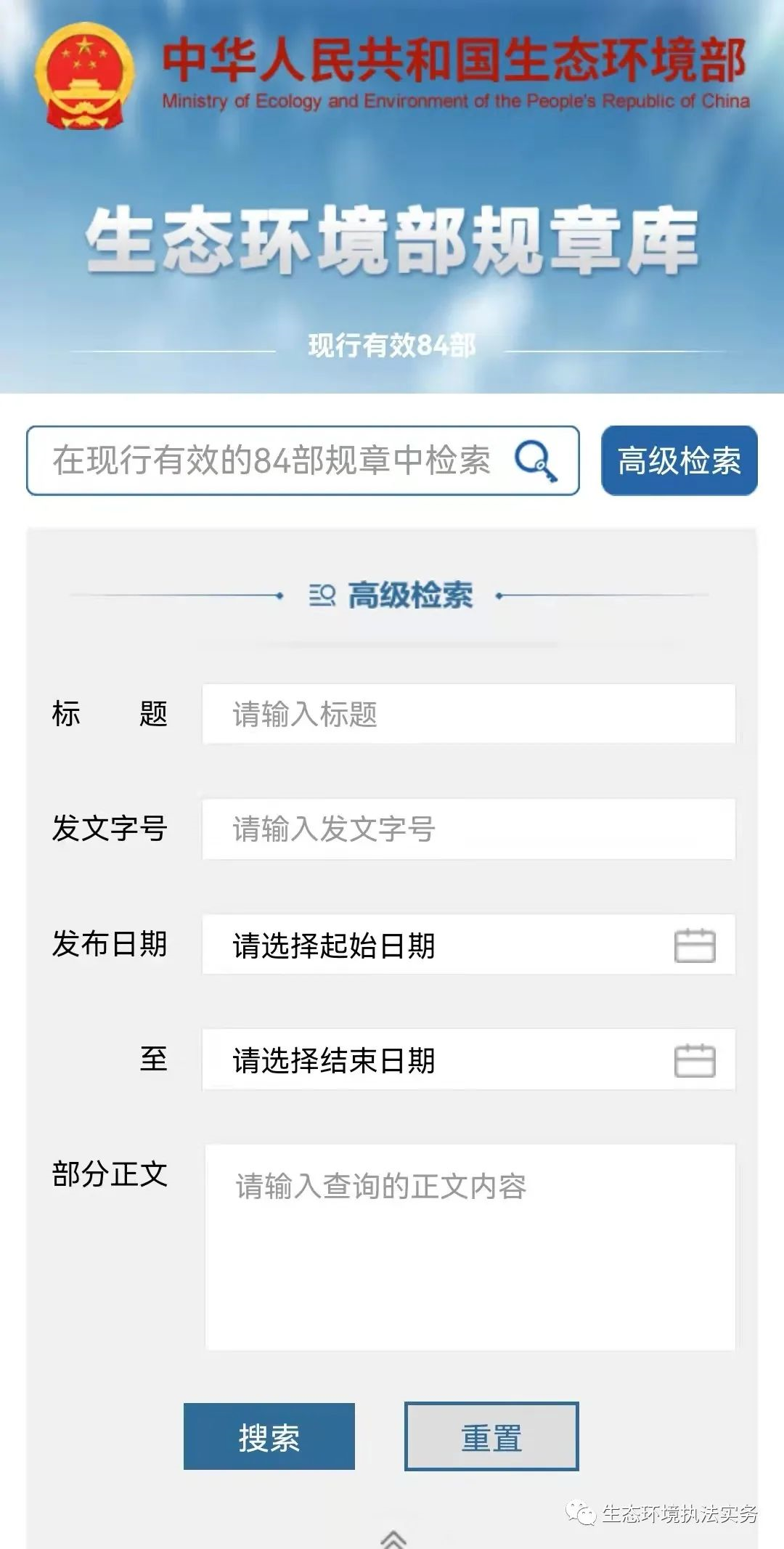The image size is (784, 1549).
Task: Choose the end date 请选择结束日期
Action: pyautogui.click(x=469, y=1060)
